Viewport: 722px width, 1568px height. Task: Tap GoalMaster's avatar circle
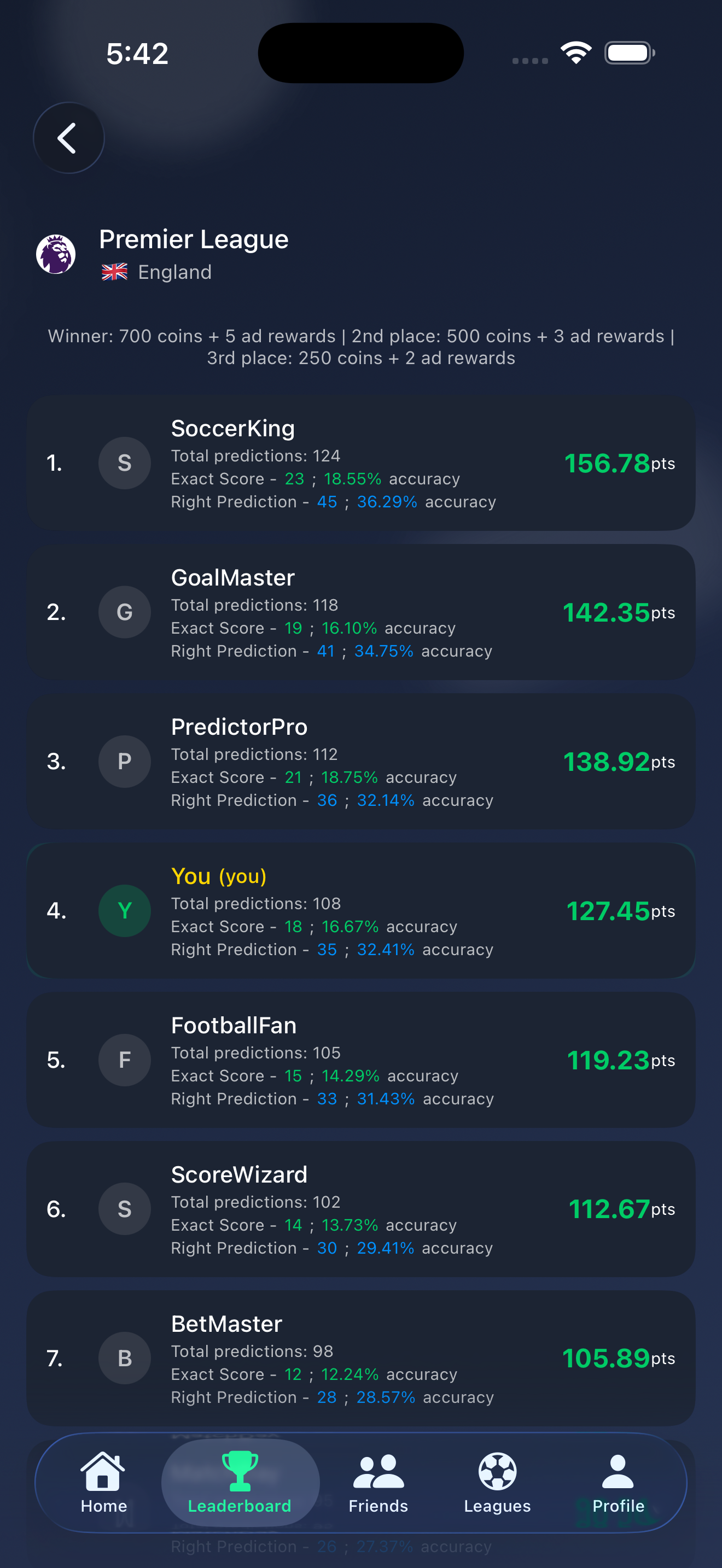click(124, 612)
